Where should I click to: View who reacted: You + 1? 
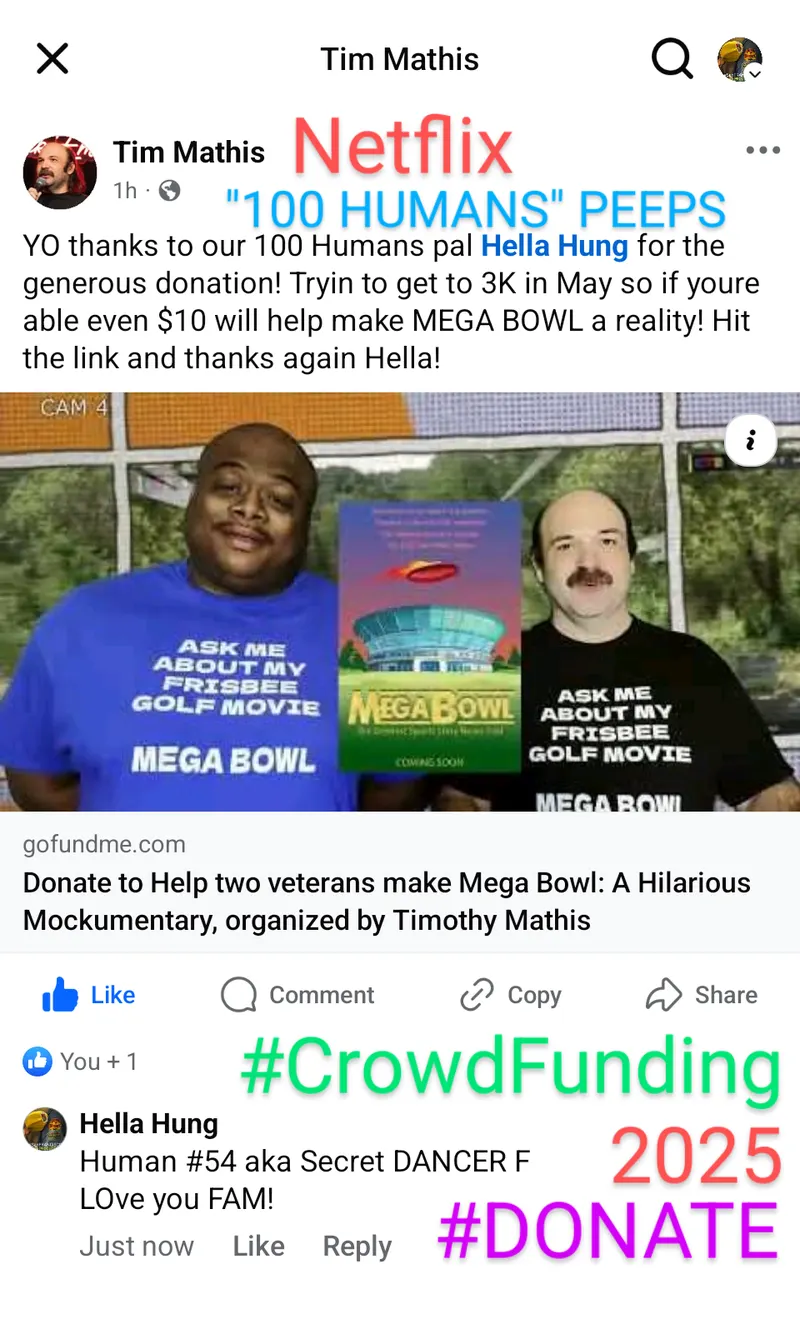(x=80, y=1062)
